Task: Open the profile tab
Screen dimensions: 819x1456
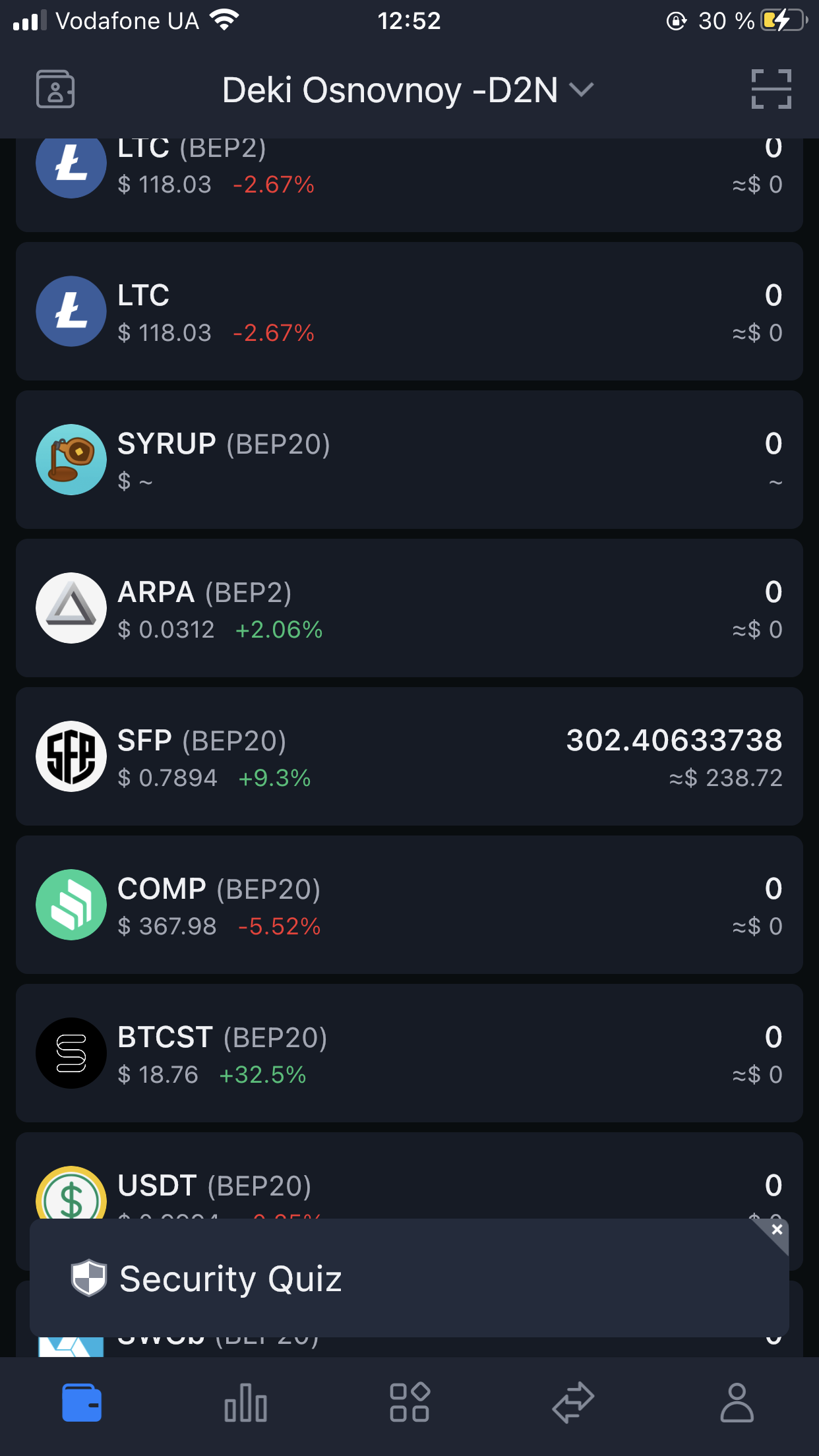Action: [x=737, y=1402]
